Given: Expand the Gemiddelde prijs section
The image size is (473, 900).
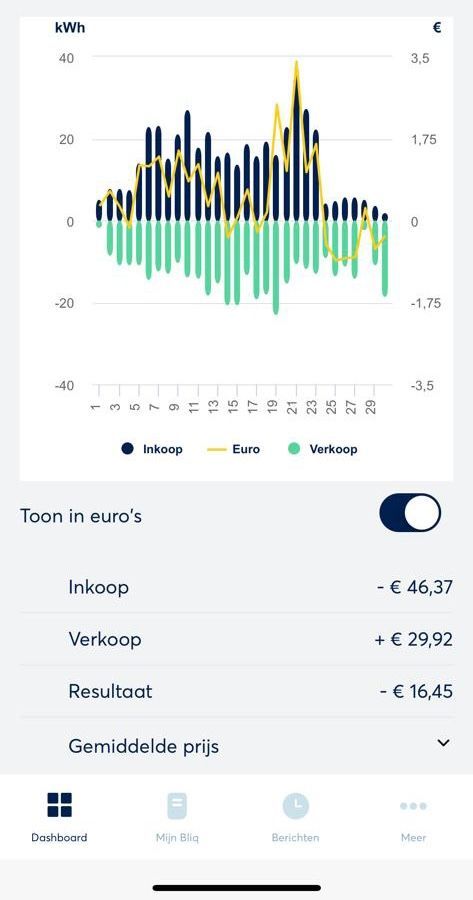Looking at the screenshot, I should (x=236, y=746).
